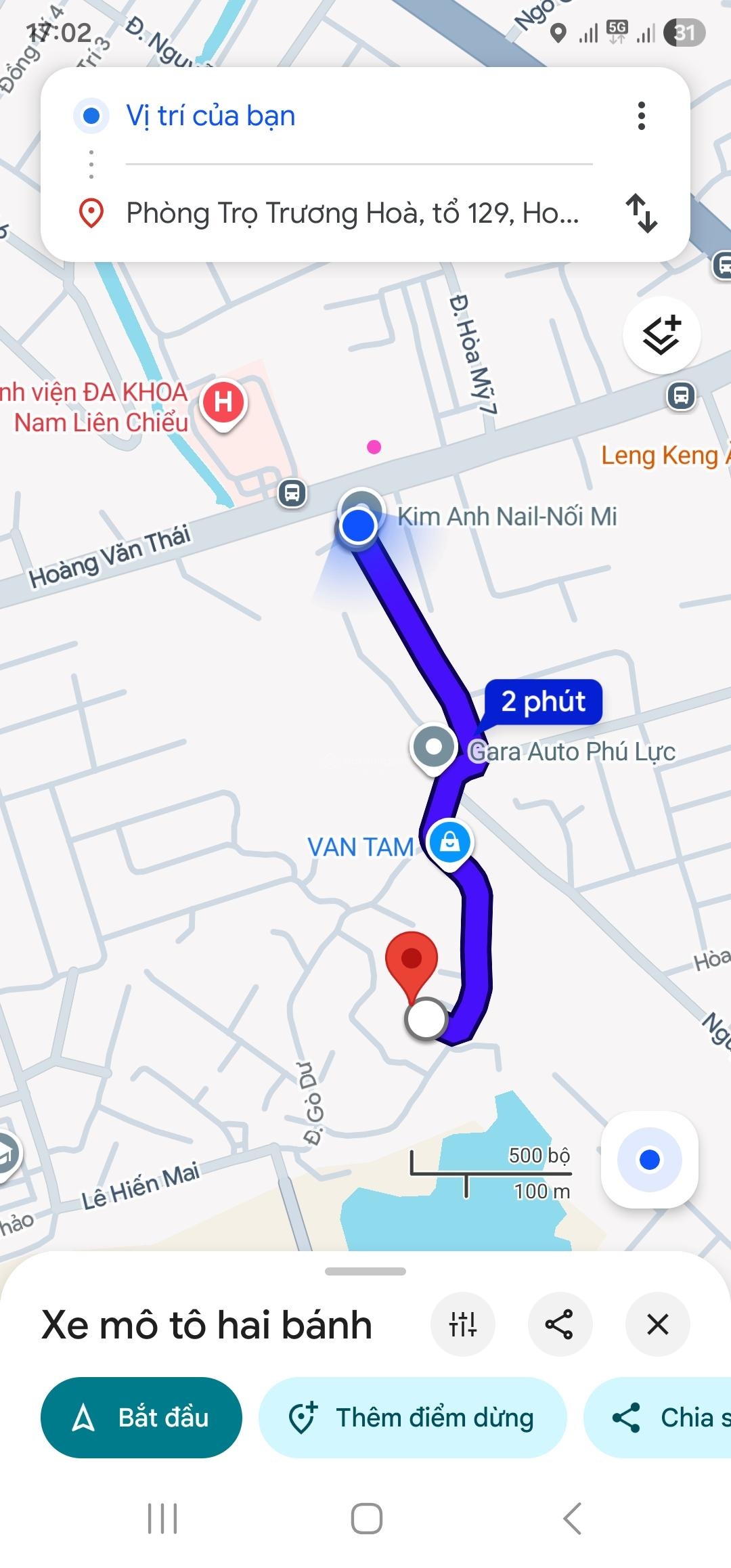
Task: Share the route using the round share icon
Action: (559, 1324)
